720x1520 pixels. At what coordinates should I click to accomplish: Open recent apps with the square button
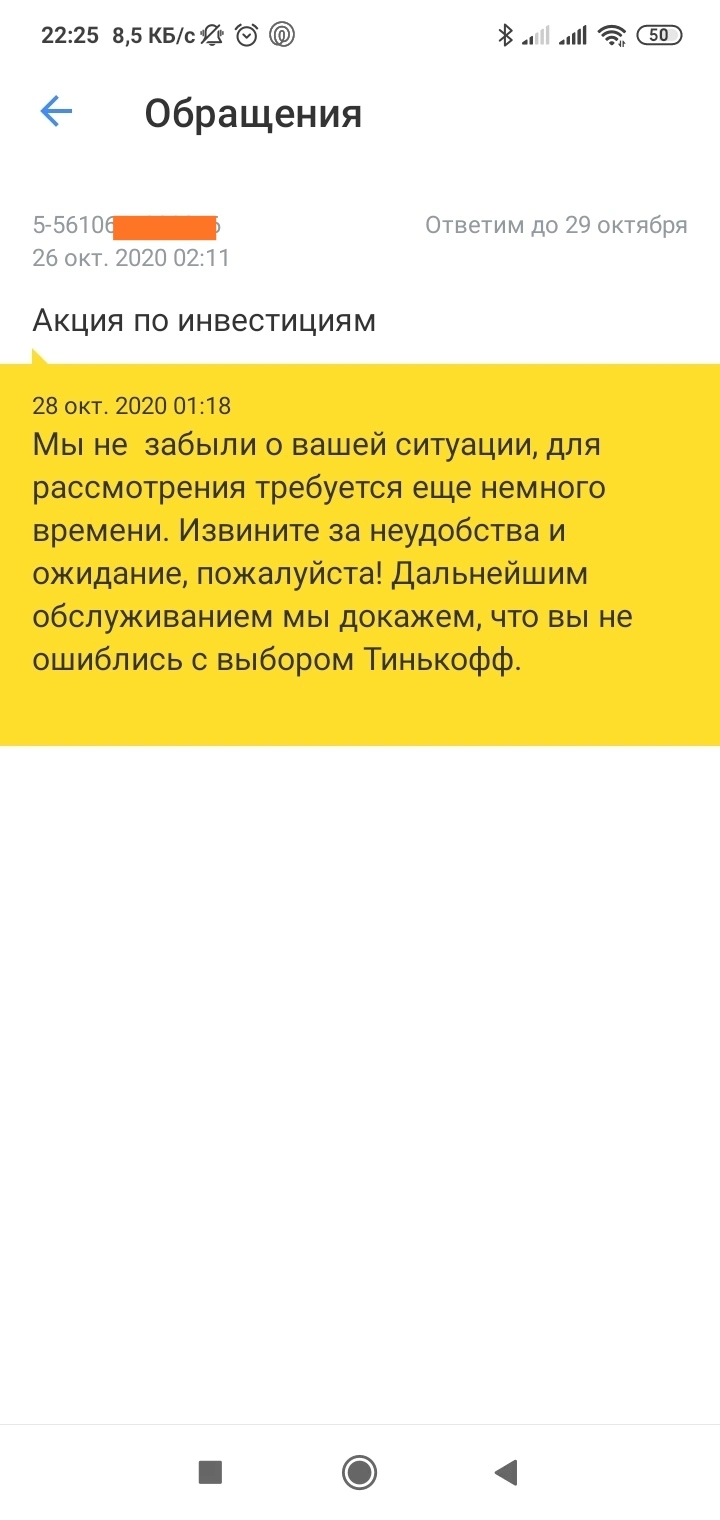coord(210,1472)
